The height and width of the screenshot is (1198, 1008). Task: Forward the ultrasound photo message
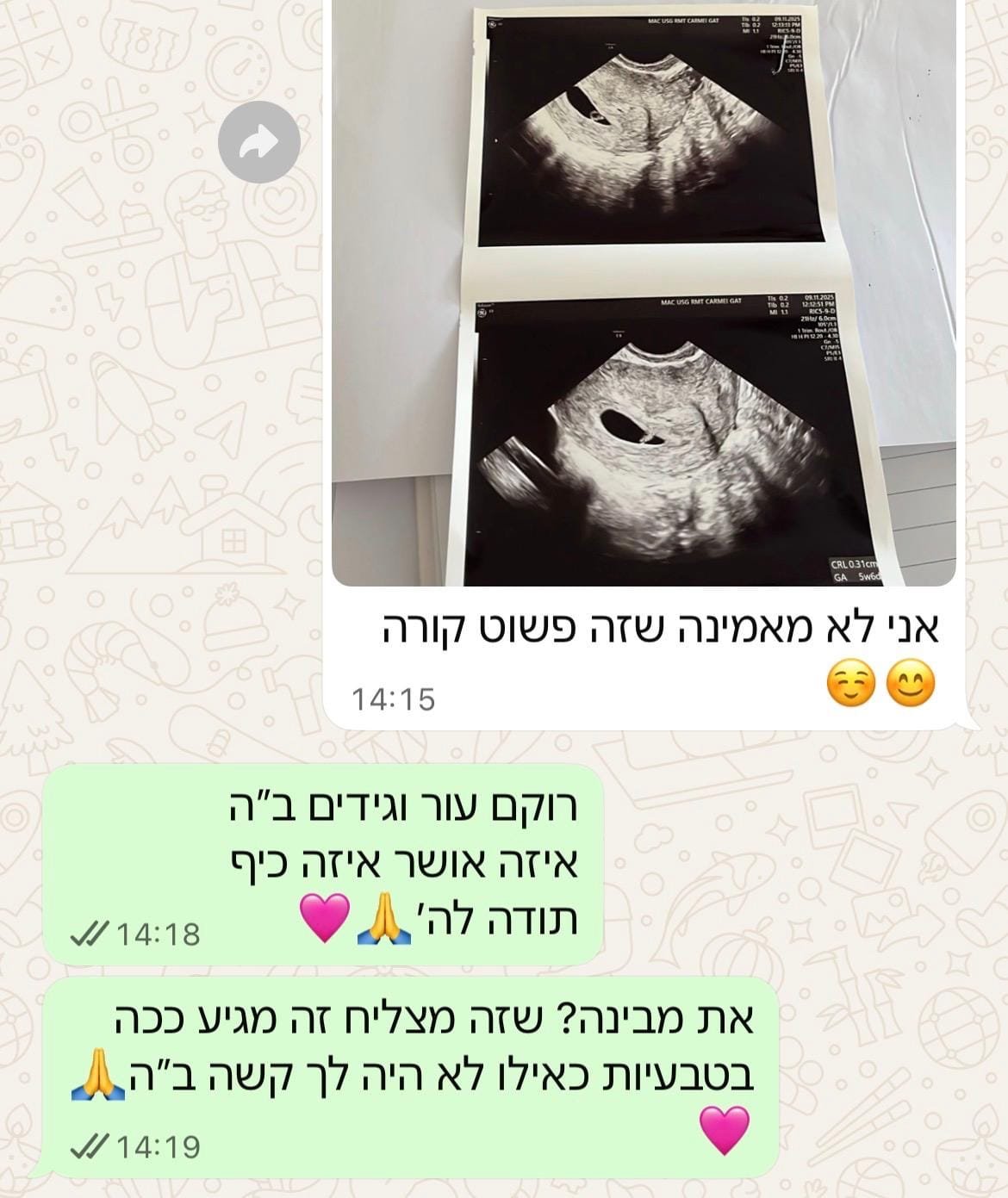(x=258, y=142)
